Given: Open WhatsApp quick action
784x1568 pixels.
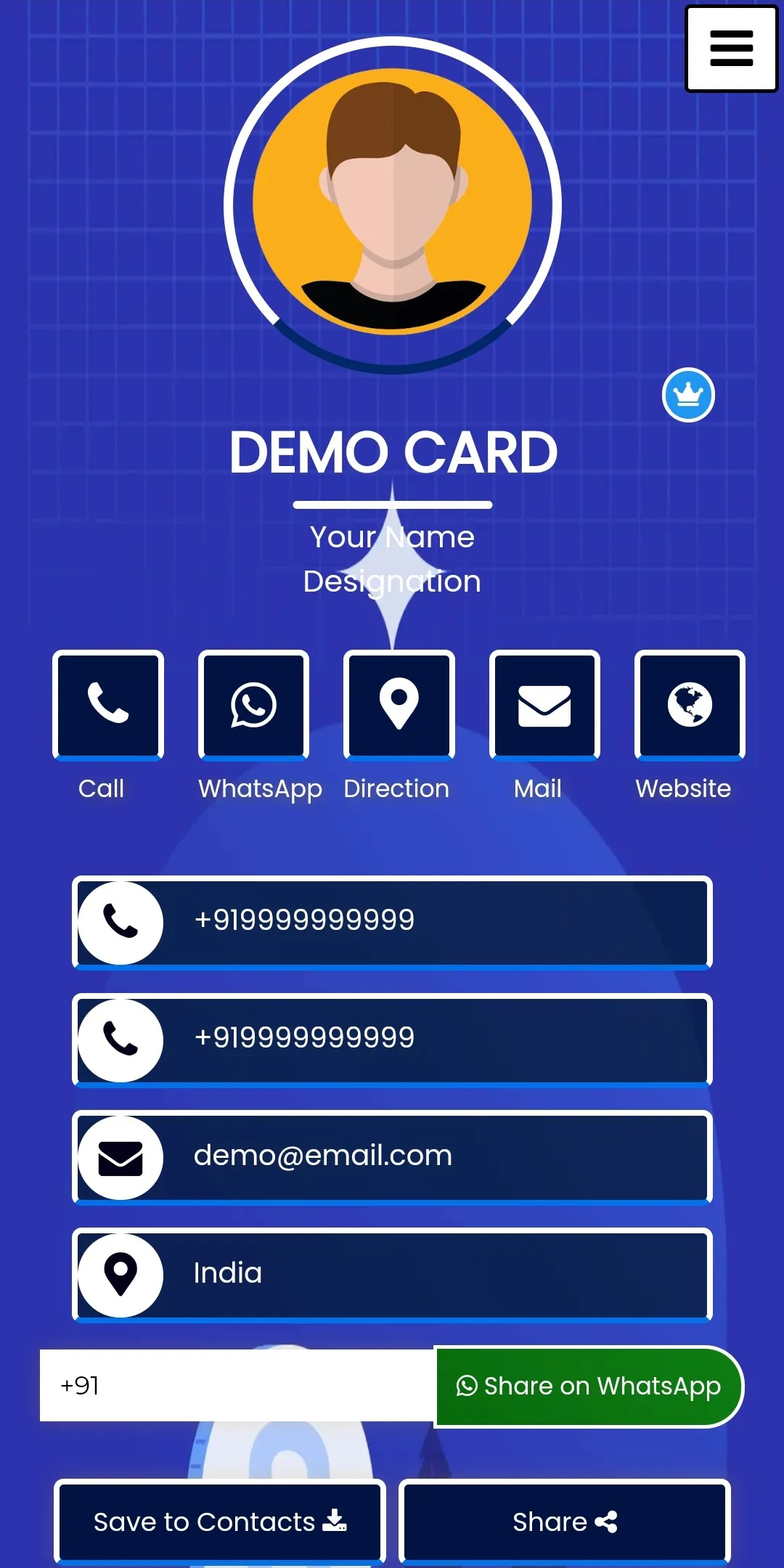Looking at the screenshot, I should [253, 704].
